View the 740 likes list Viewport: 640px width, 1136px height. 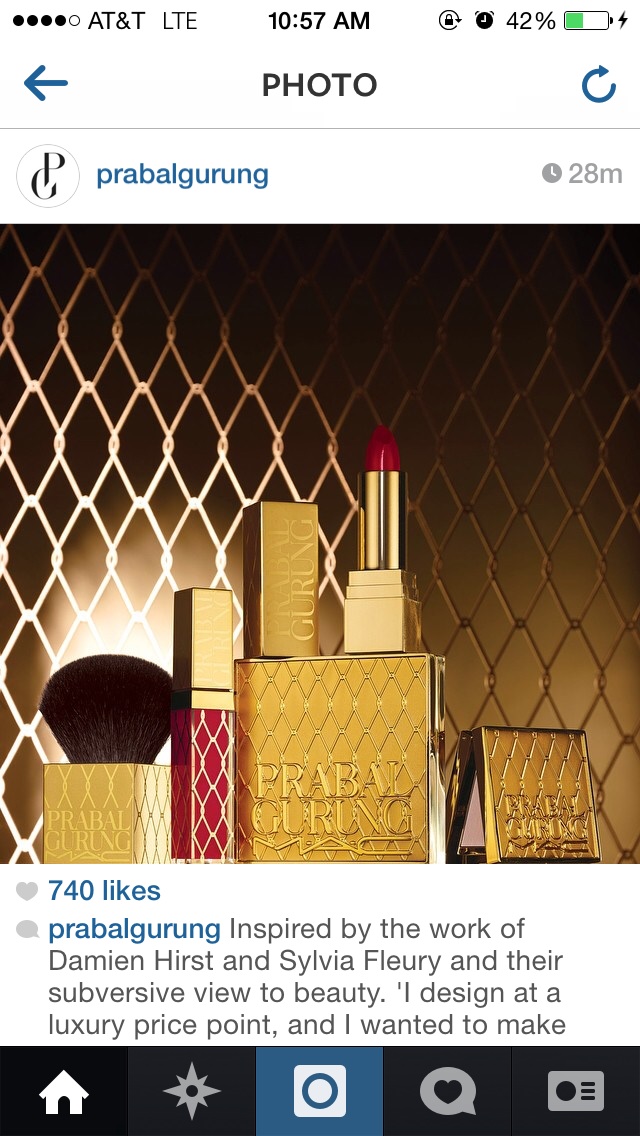[104, 890]
